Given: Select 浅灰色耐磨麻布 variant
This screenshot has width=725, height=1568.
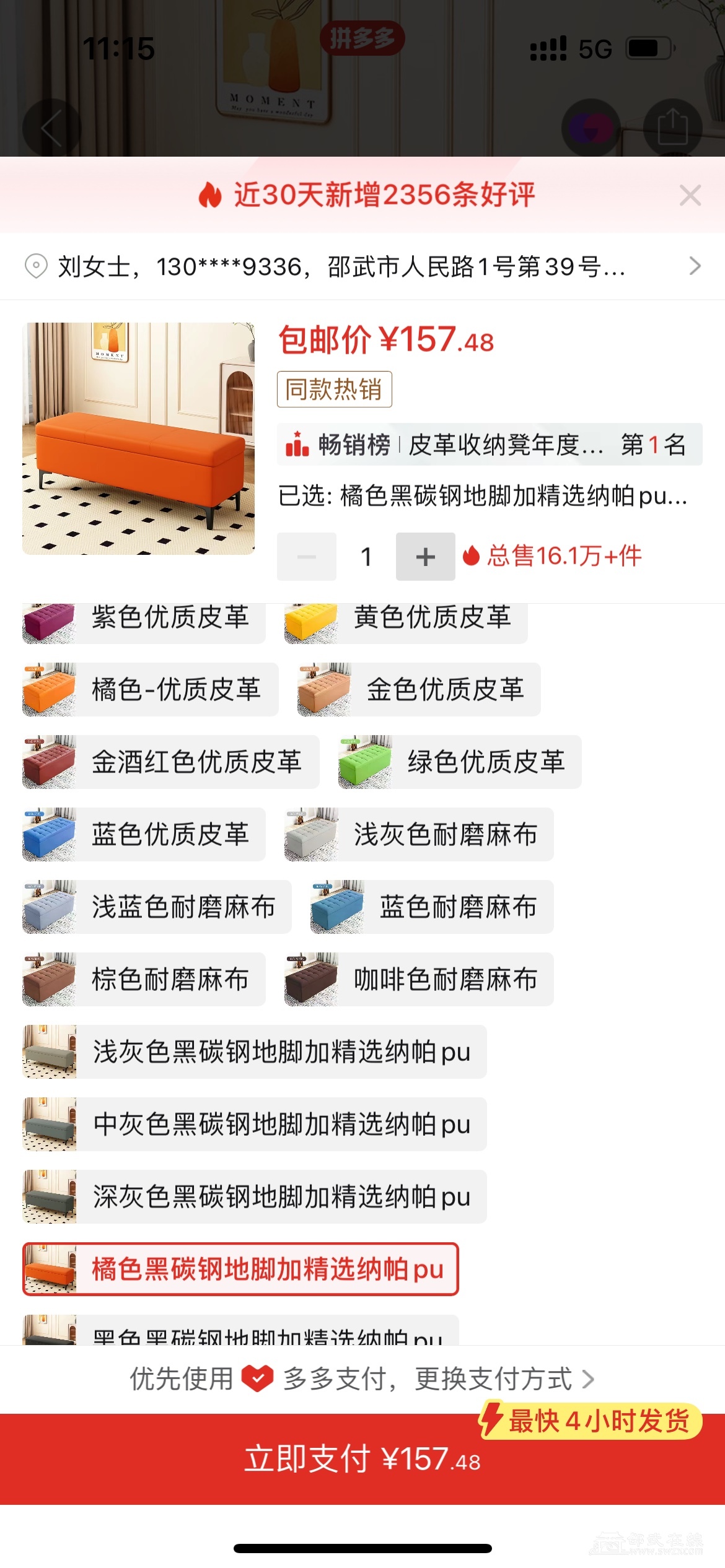Looking at the screenshot, I should tap(419, 834).
